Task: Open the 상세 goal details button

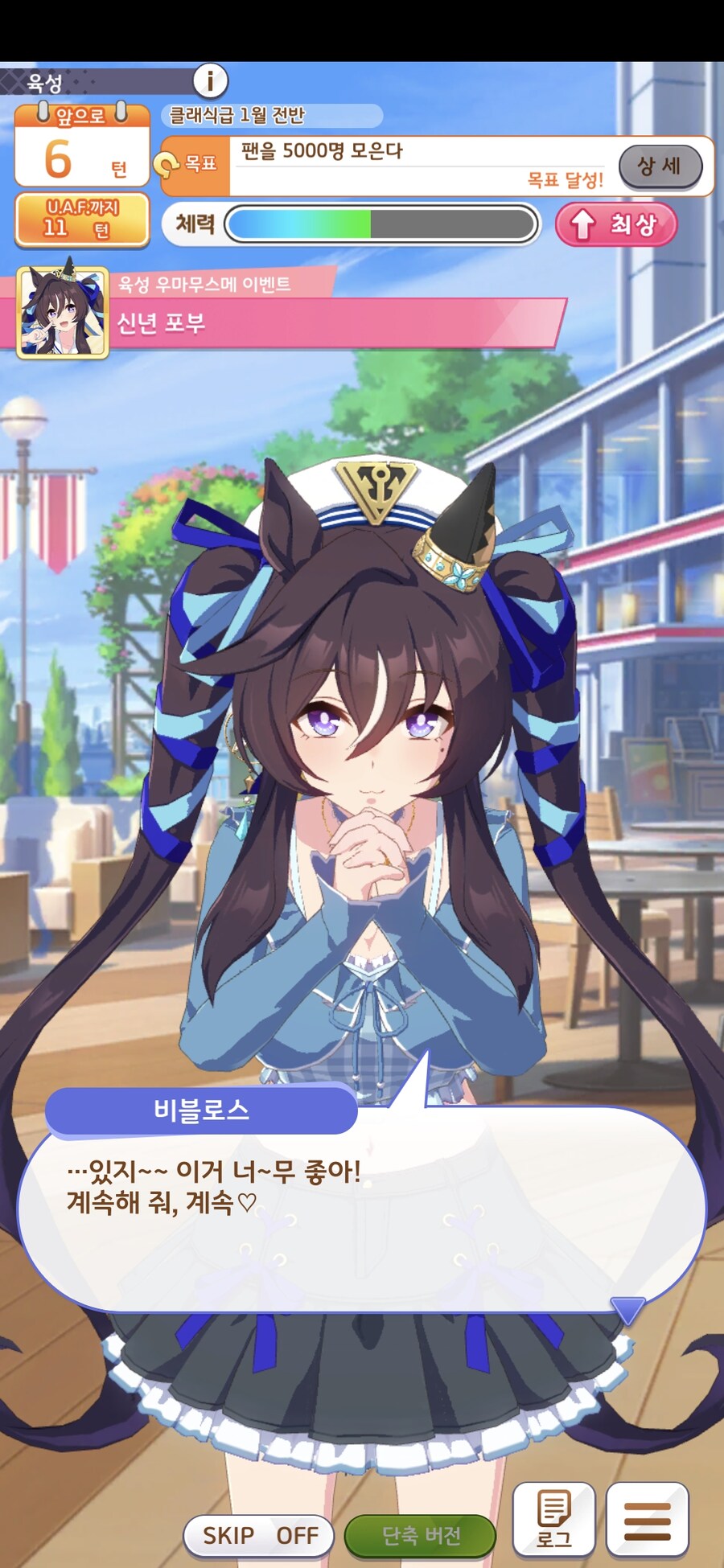Action: 660,166
